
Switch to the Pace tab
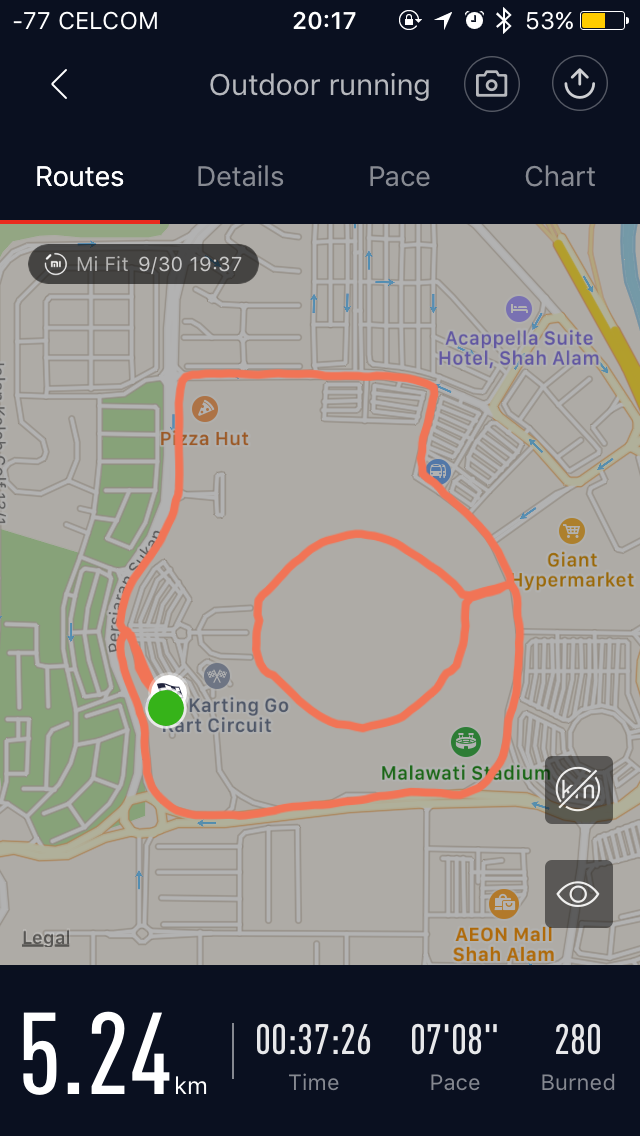[x=399, y=177]
